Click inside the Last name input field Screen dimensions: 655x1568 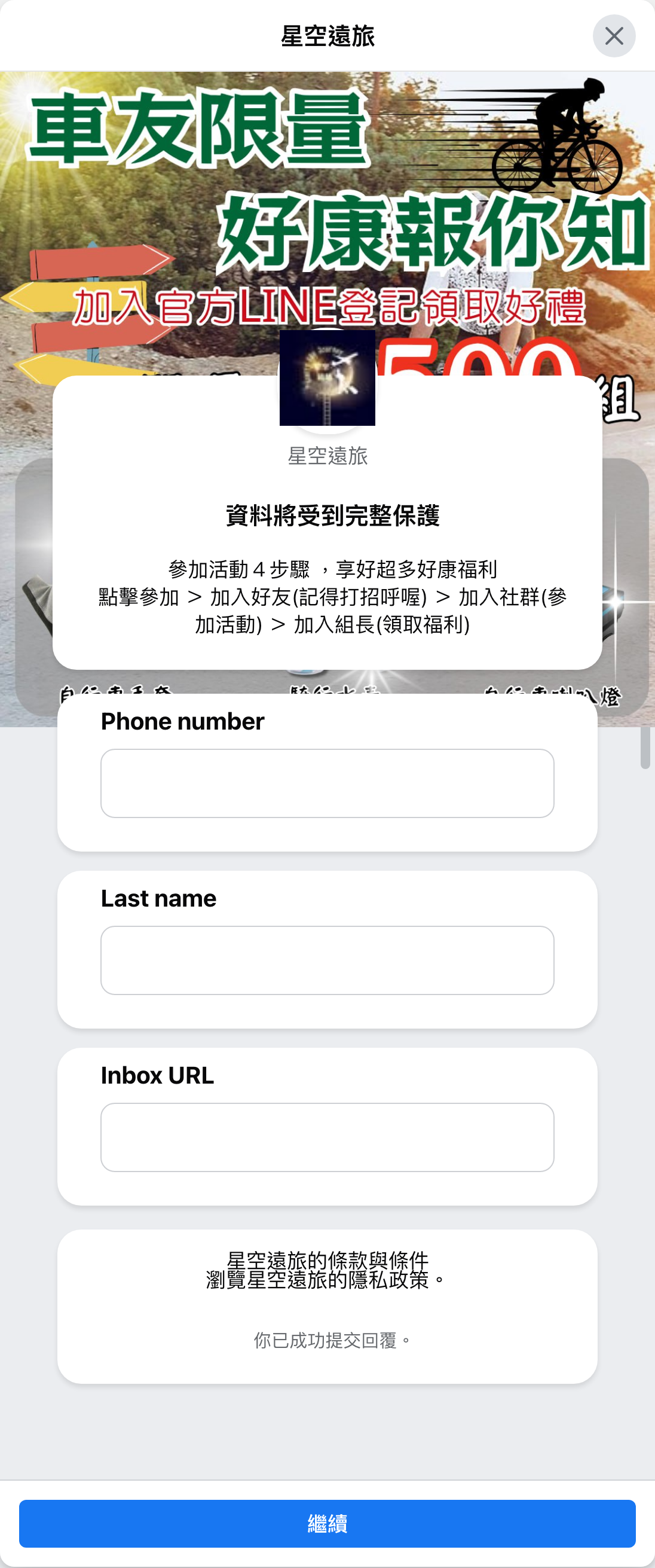point(327,960)
